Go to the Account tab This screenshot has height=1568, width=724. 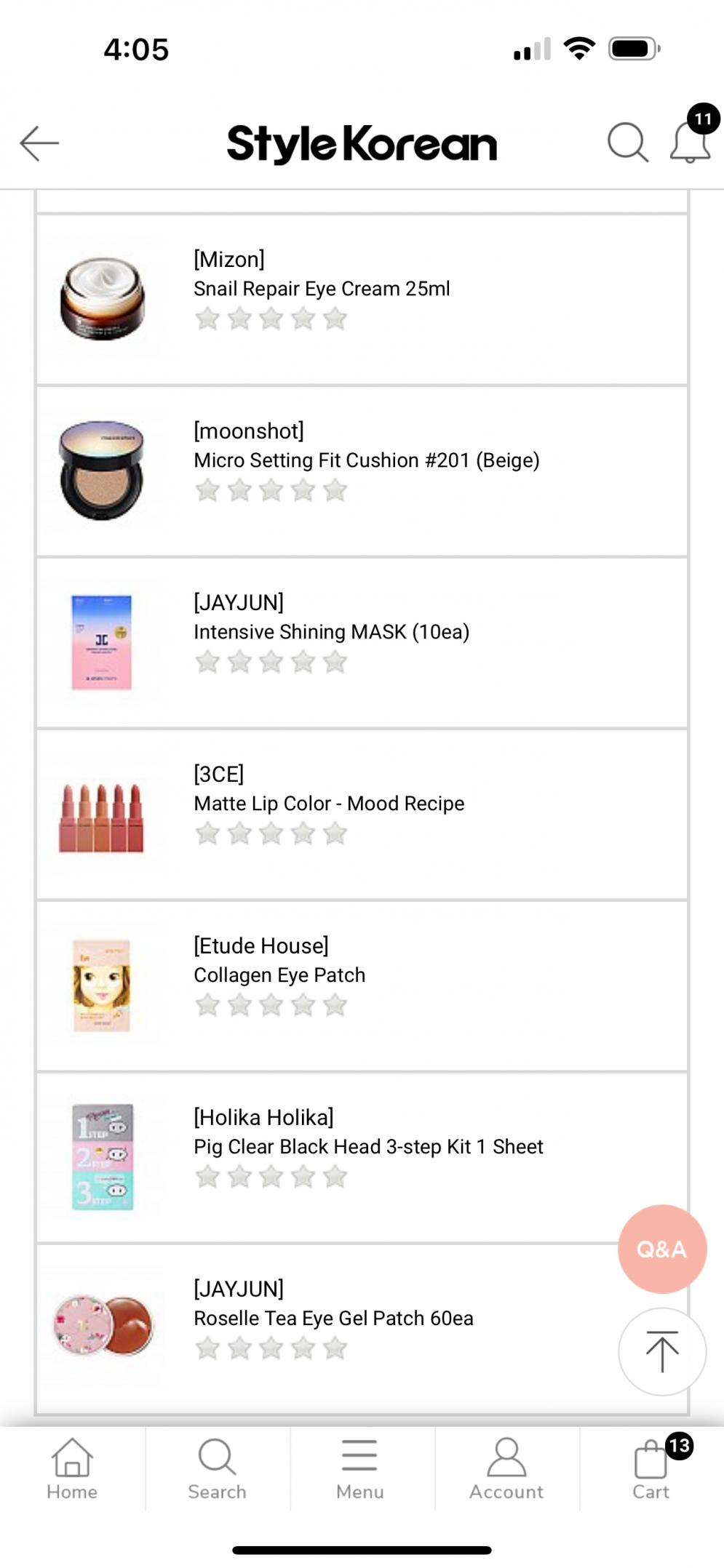coord(506,1469)
